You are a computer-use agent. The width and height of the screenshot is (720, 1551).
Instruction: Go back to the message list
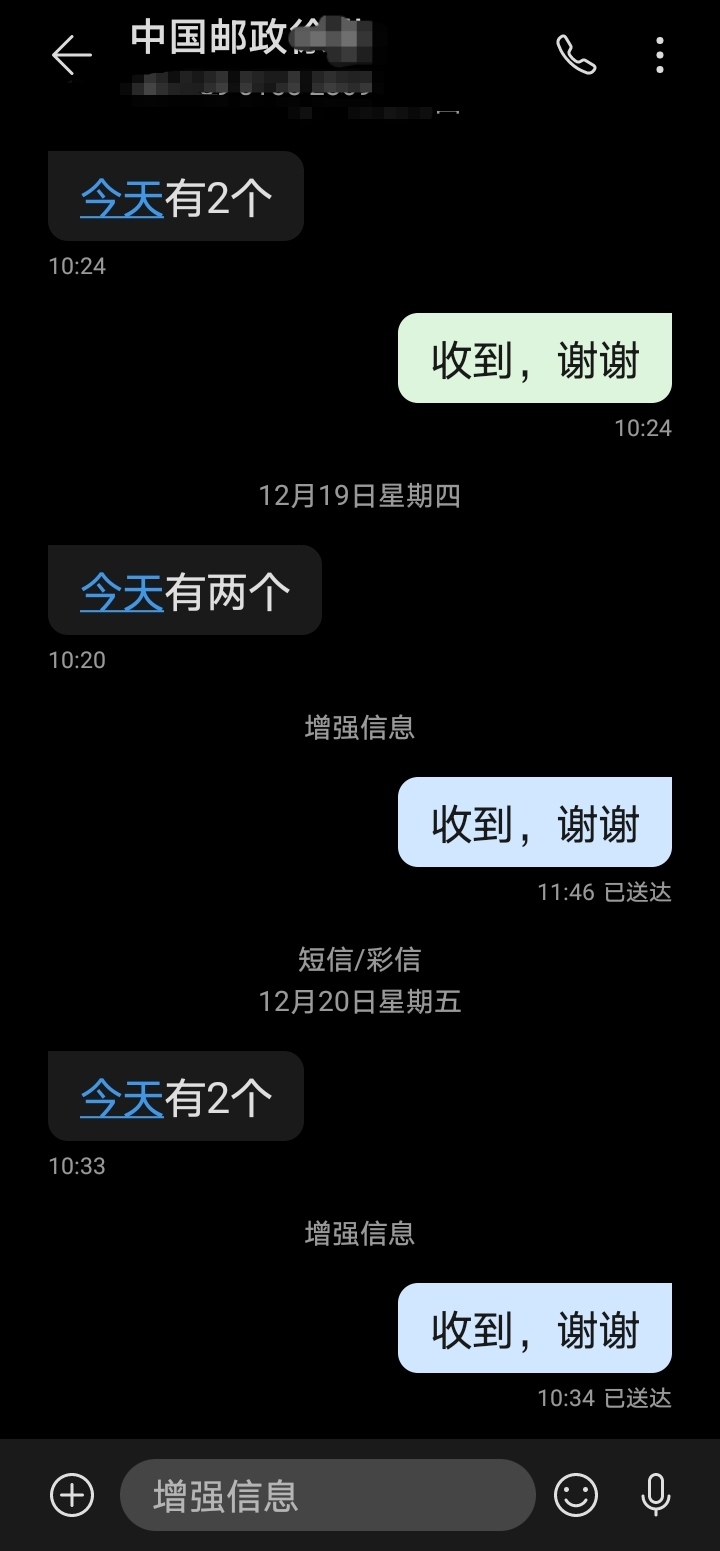(x=72, y=55)
